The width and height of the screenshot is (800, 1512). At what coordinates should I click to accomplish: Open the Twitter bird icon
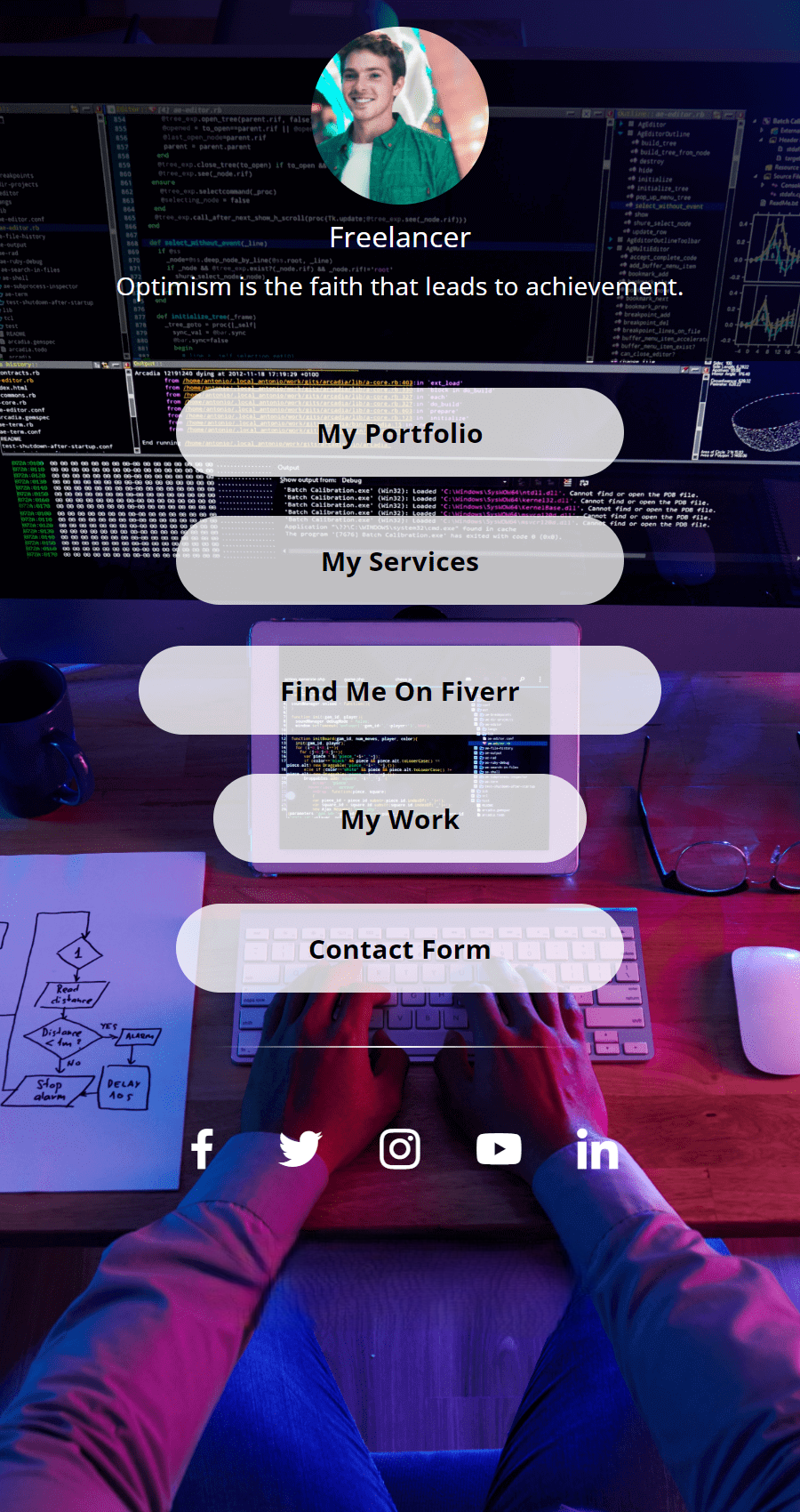(x=300, y=1149)
